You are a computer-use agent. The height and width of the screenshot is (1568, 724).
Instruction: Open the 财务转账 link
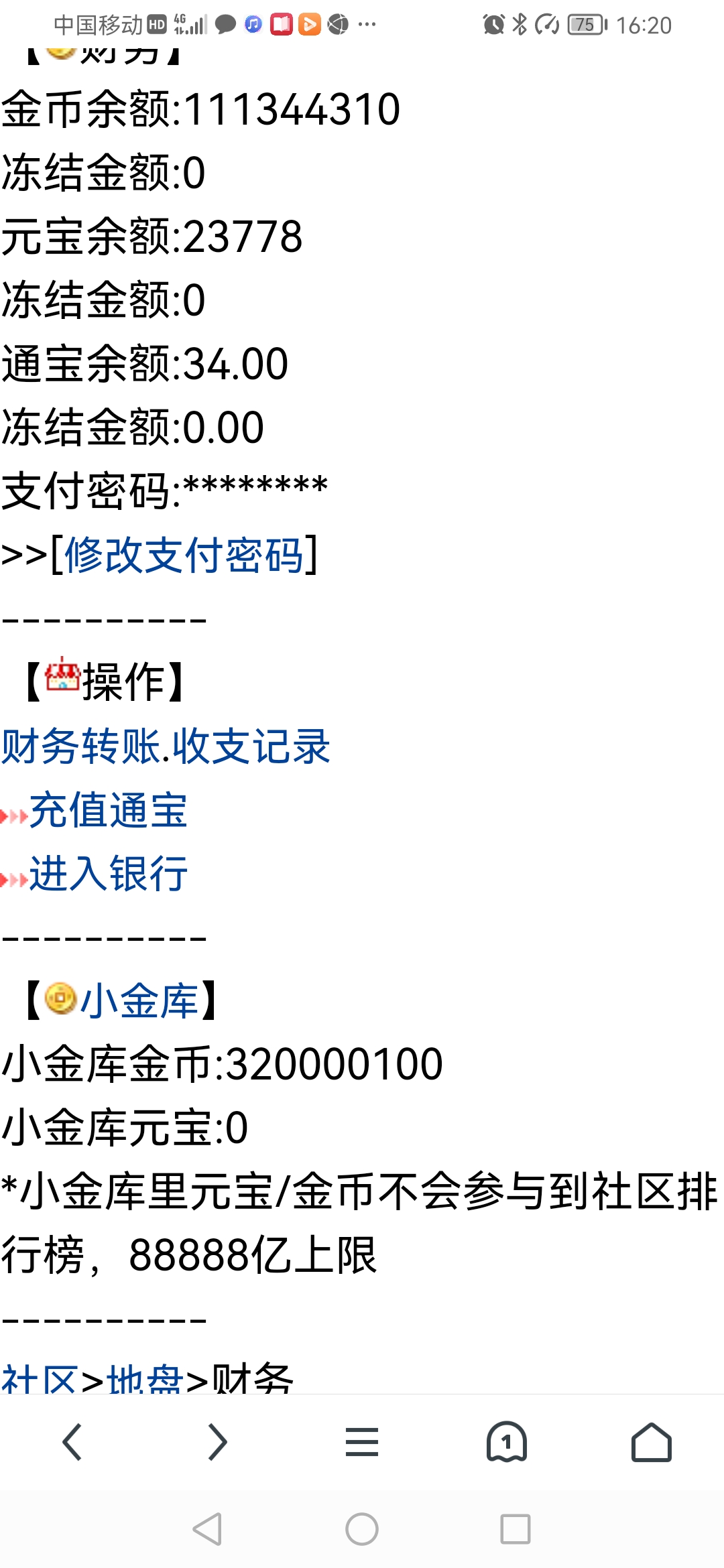tap(80, 746)
